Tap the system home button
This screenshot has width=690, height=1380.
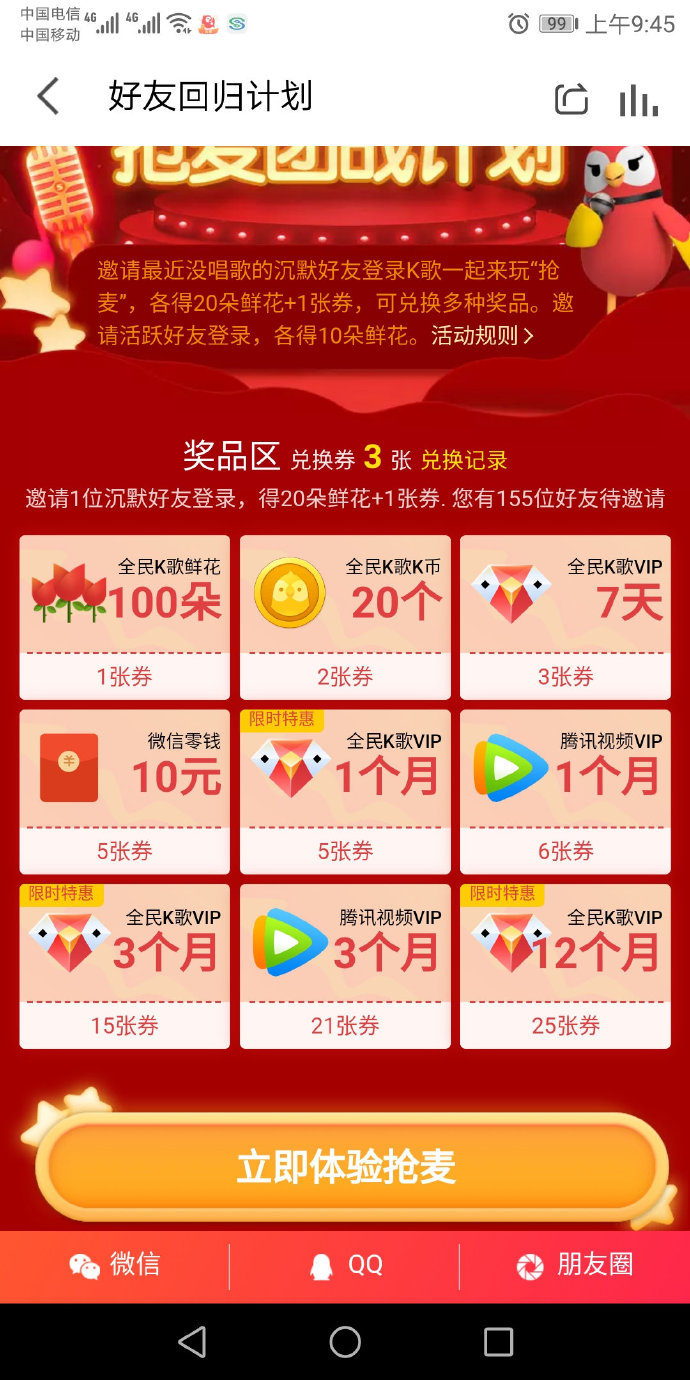pos(345,1341)
